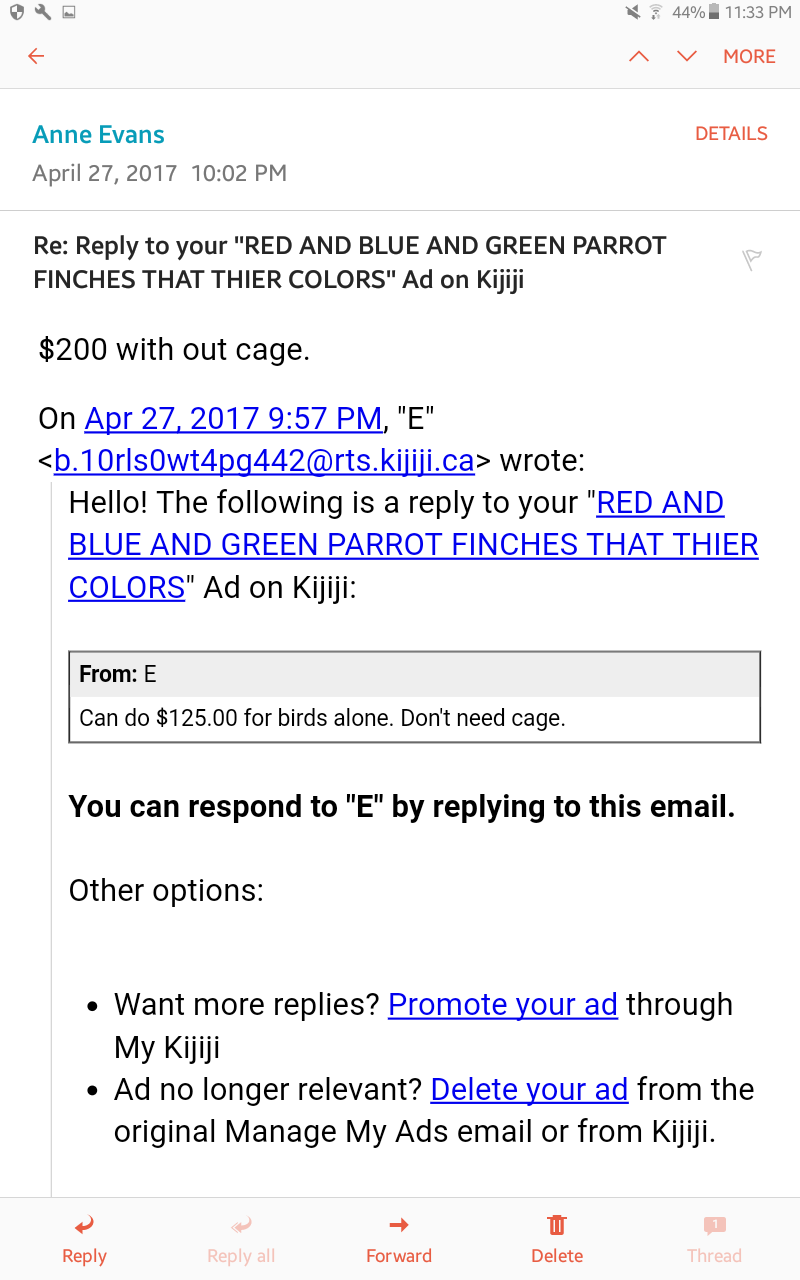800x1280 pixels.
Task: Follow the Promote your ad link
Action: (x=503, y=1004)
